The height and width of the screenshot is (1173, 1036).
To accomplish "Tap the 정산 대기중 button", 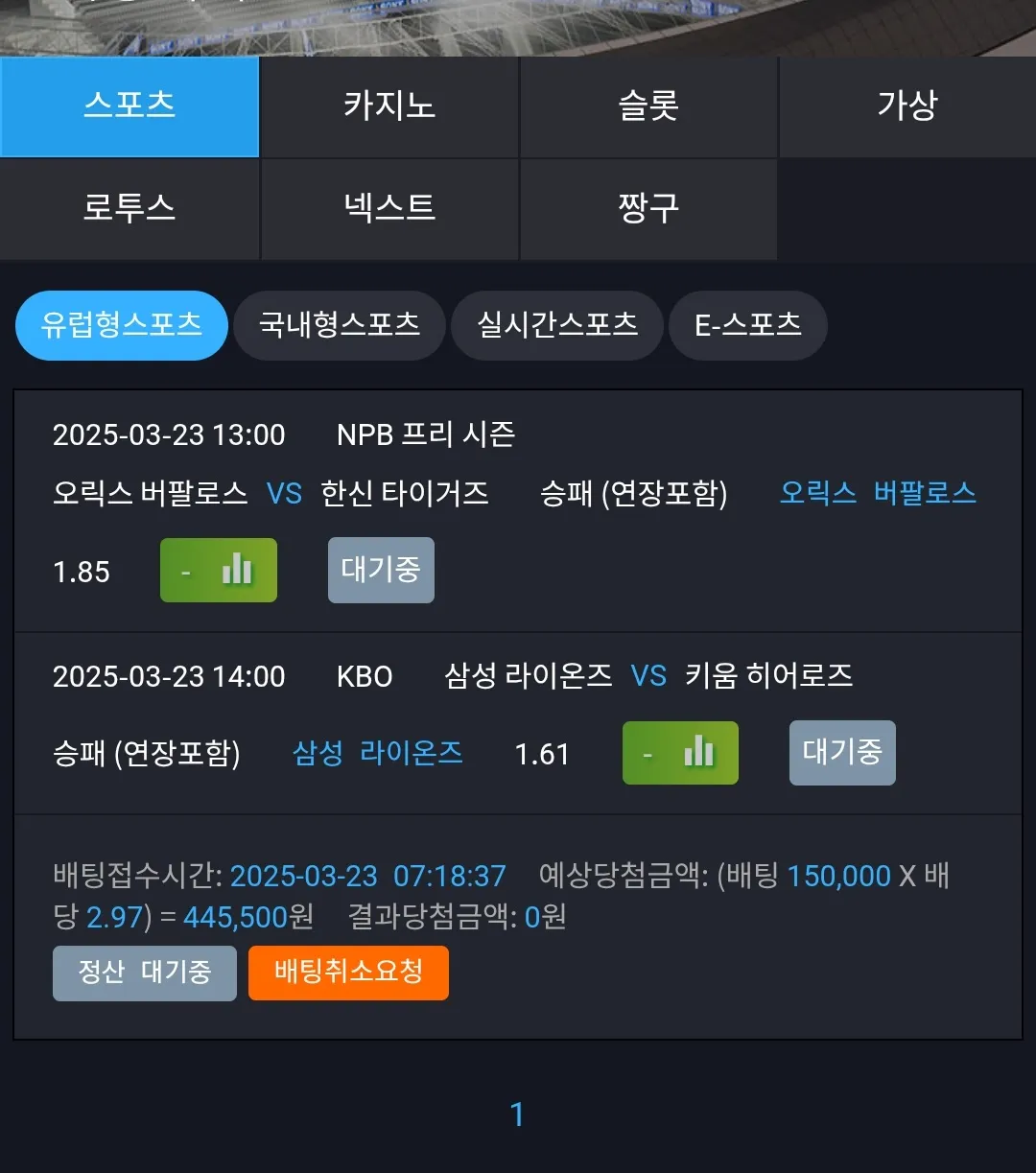I will (x=145, y=974).
